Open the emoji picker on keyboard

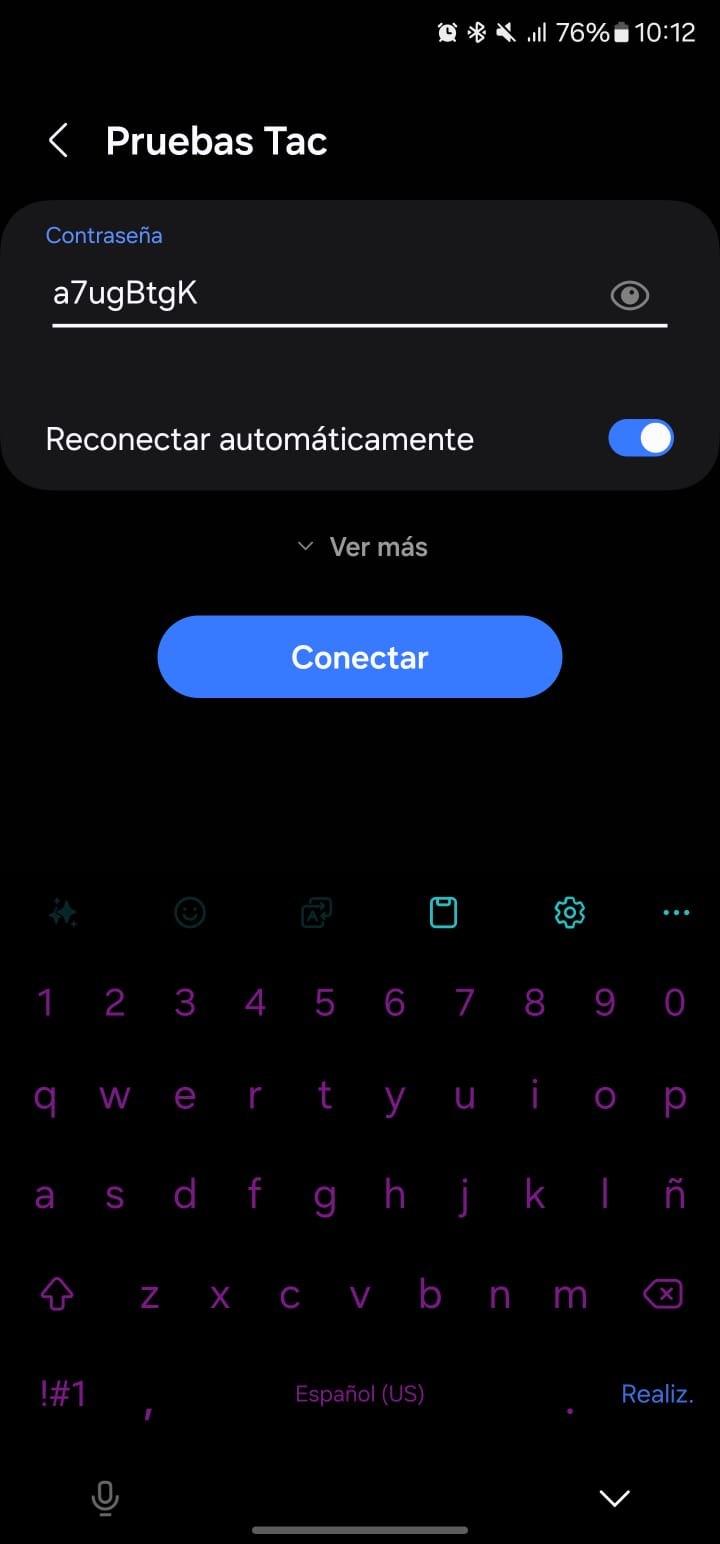pyautogui.click(x=190, y=912)
